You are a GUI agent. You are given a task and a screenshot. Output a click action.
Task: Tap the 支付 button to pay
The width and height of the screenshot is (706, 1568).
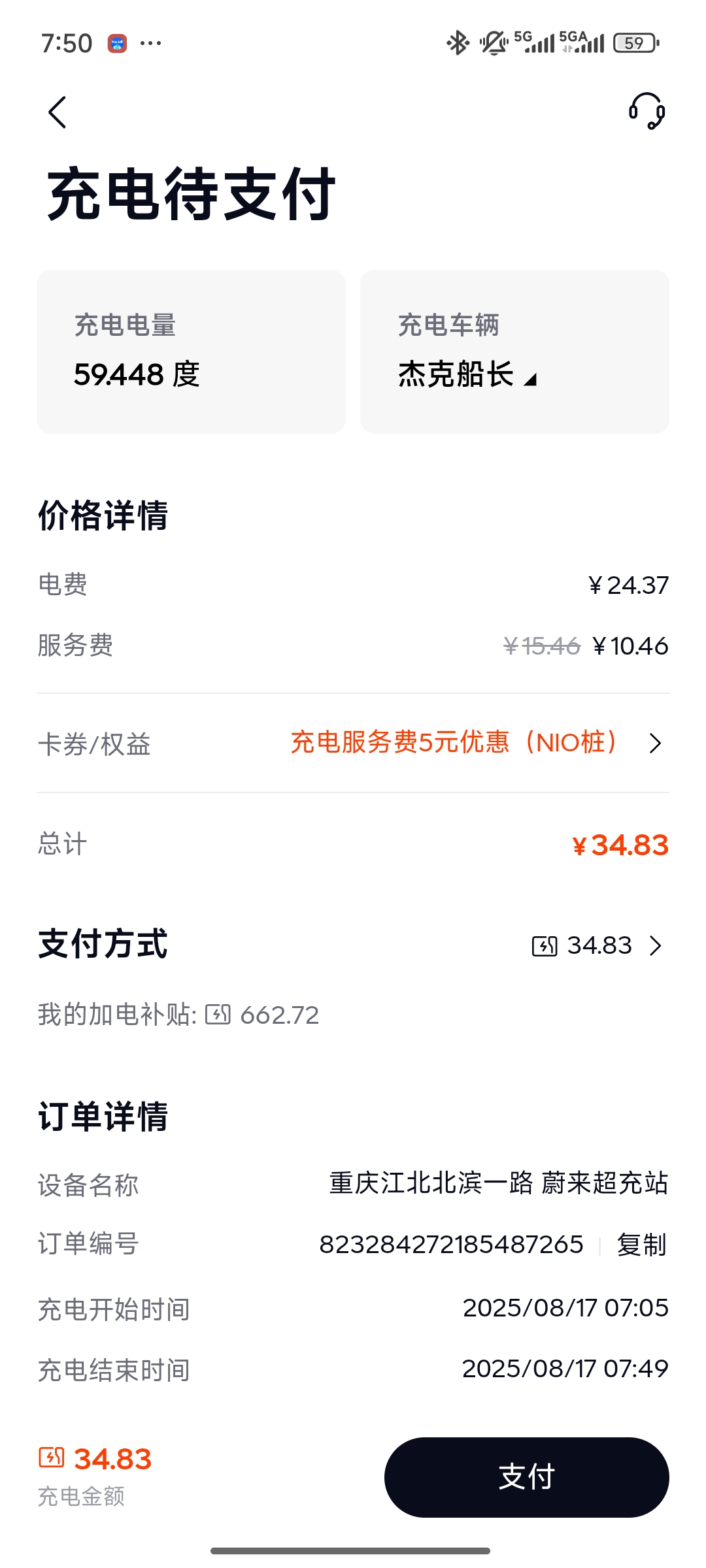coord(526,1477)
